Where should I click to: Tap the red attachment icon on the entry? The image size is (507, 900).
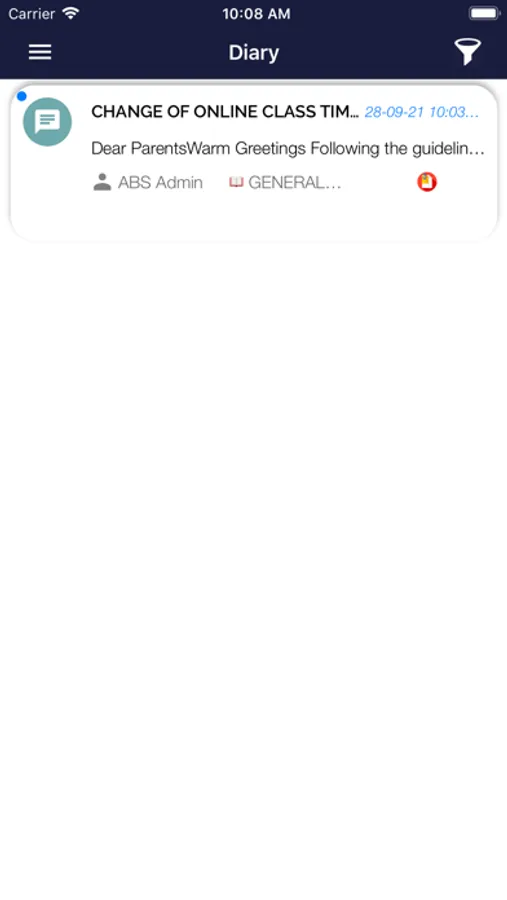427,182
